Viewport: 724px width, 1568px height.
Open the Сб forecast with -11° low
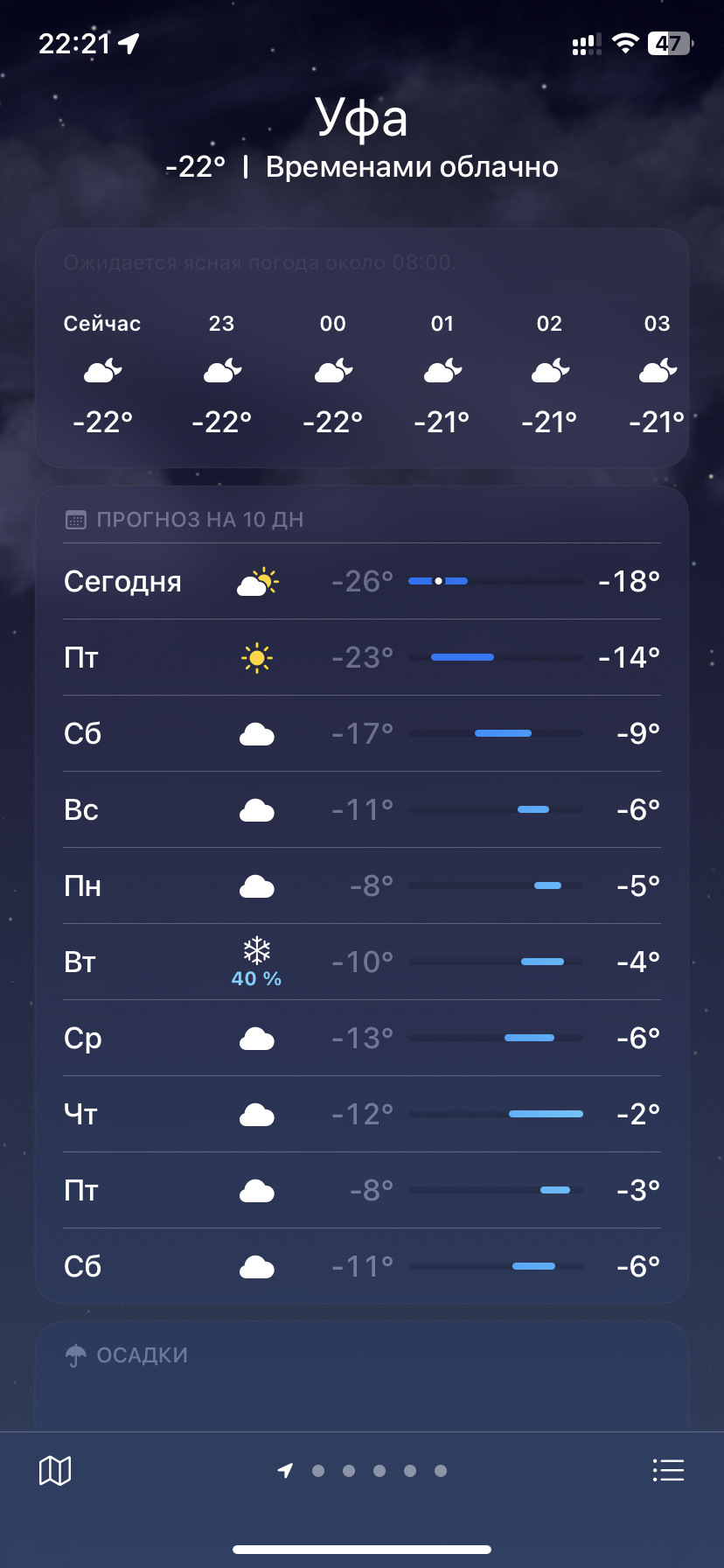(x=362, y=1266)
